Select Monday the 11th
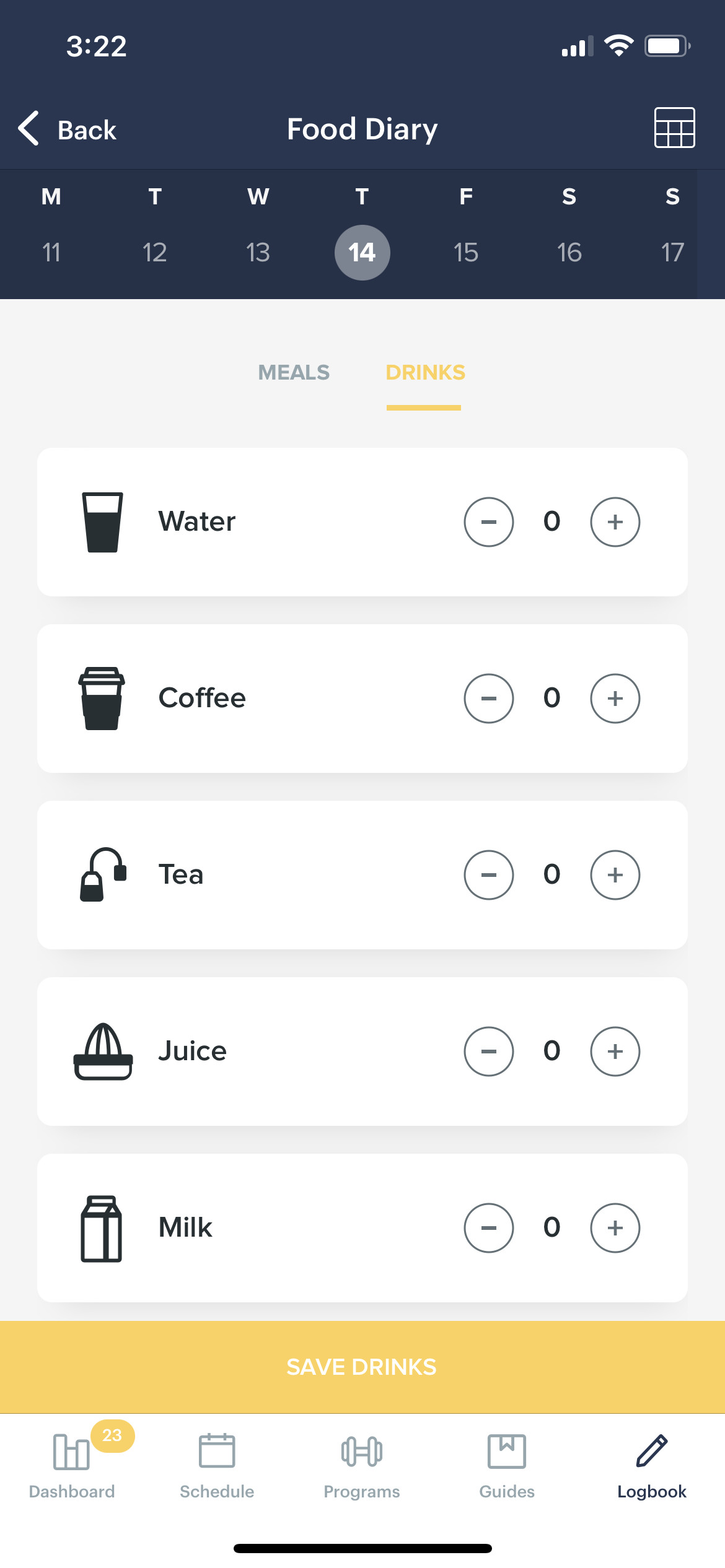This screenshot has width=725, height=1568. (51, 252)
